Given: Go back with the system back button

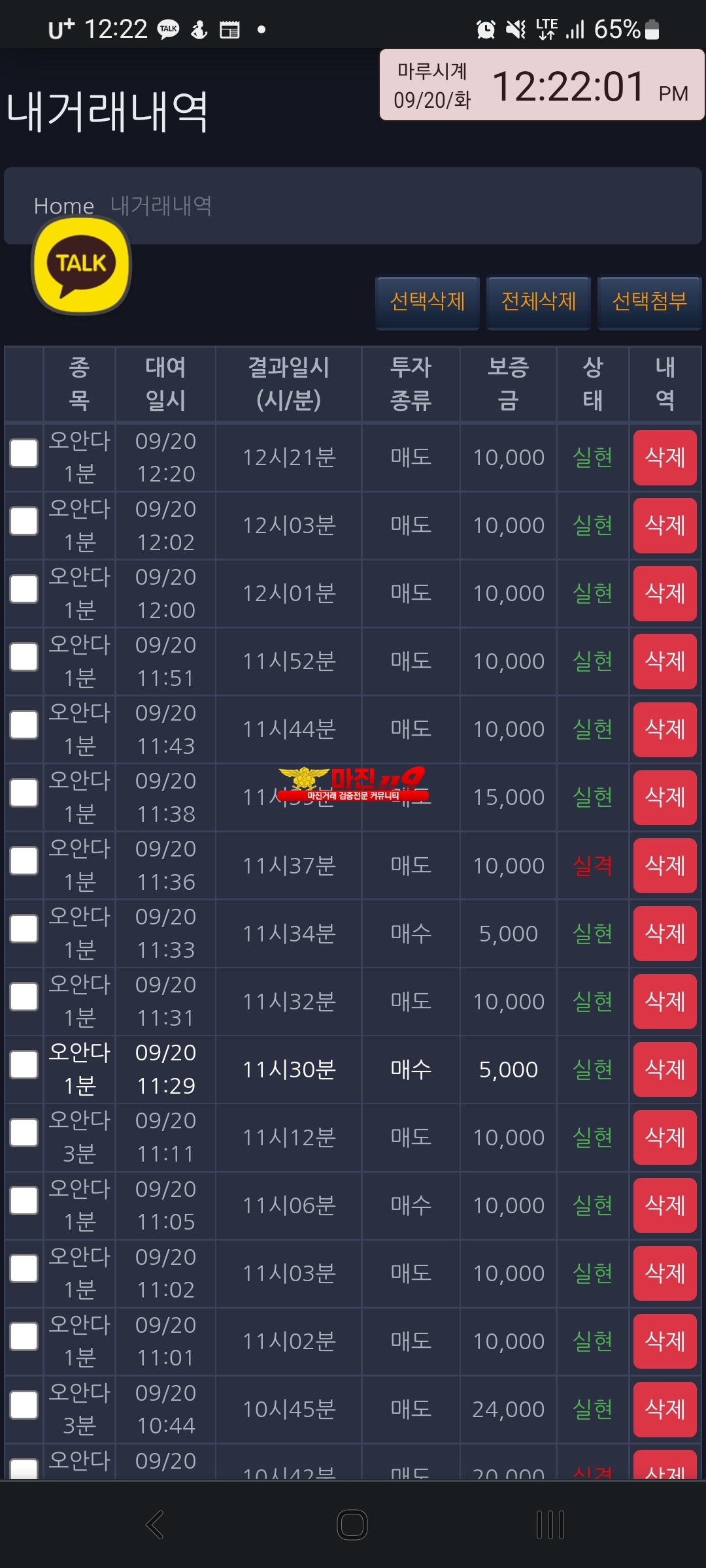Looking at the screenshot, I should point(155,1525).
